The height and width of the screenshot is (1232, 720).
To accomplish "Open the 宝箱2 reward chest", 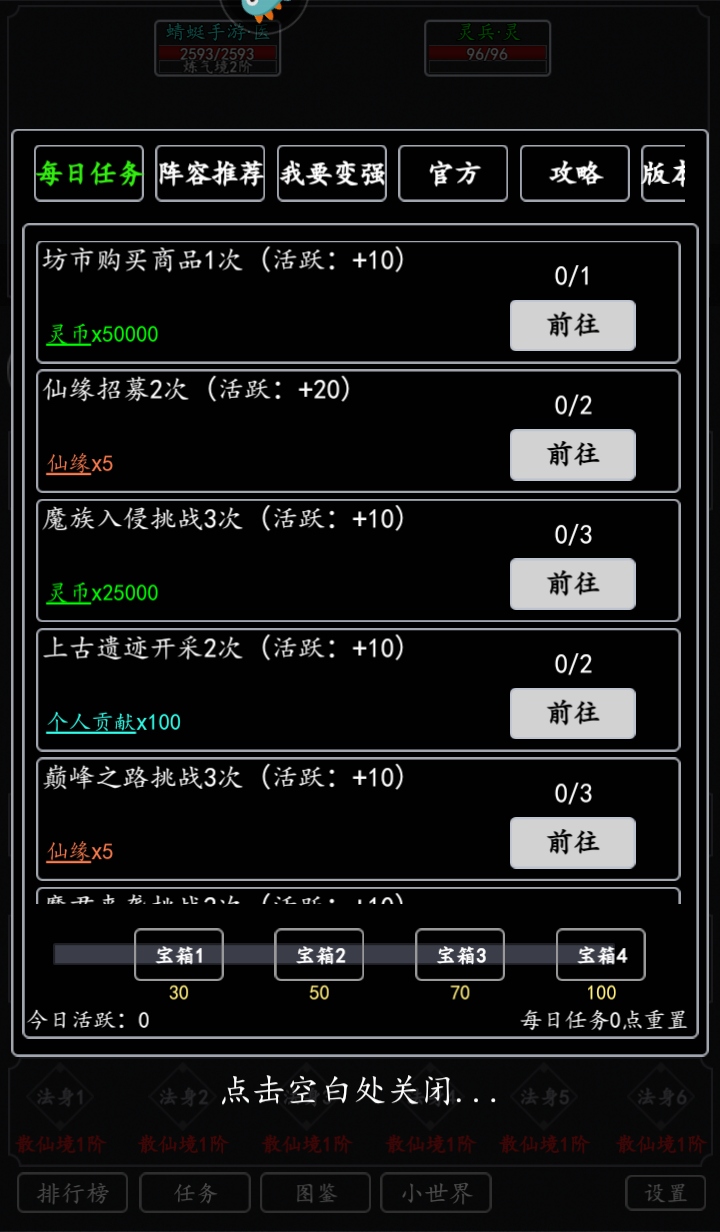I will [319, 955].
